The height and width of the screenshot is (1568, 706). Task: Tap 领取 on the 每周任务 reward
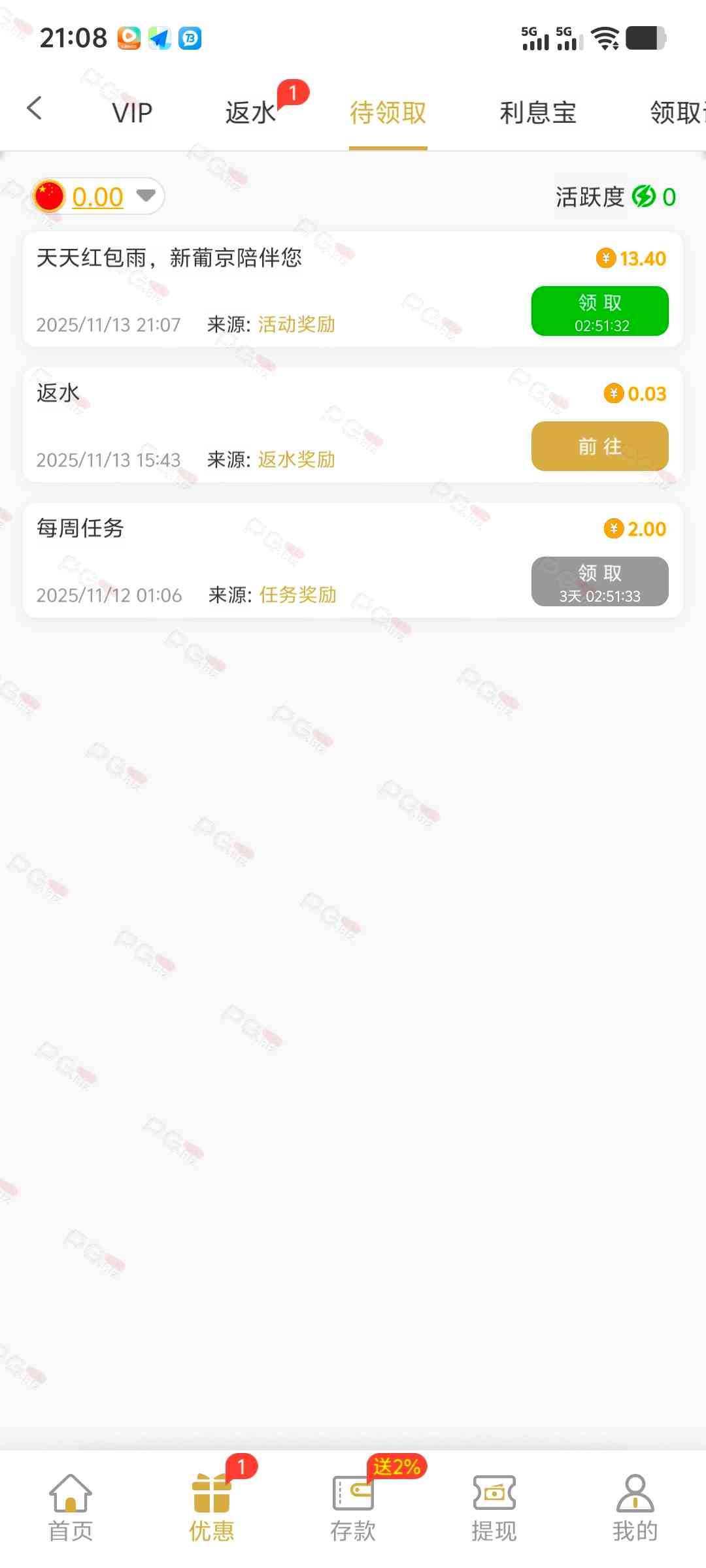tap(599, 581)
